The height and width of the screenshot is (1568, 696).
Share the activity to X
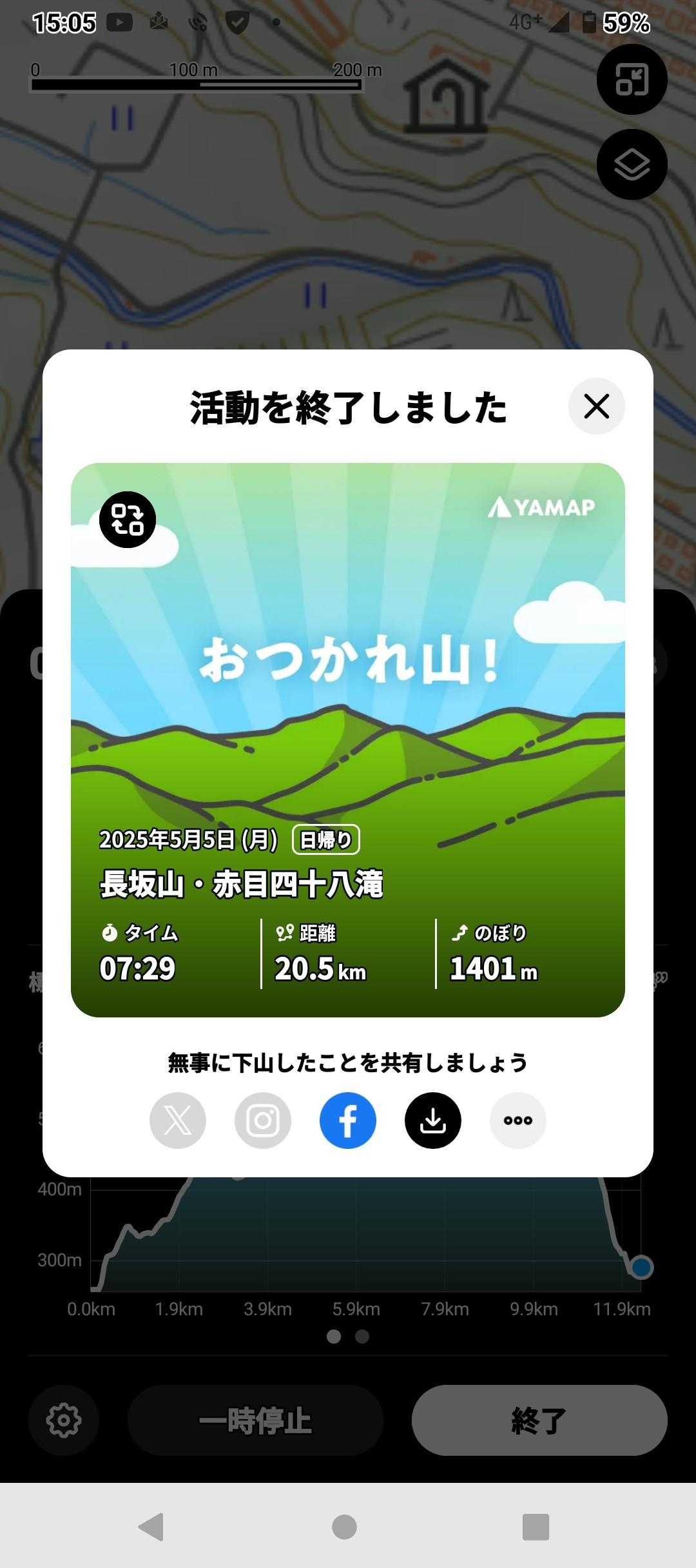[178, 1121]
